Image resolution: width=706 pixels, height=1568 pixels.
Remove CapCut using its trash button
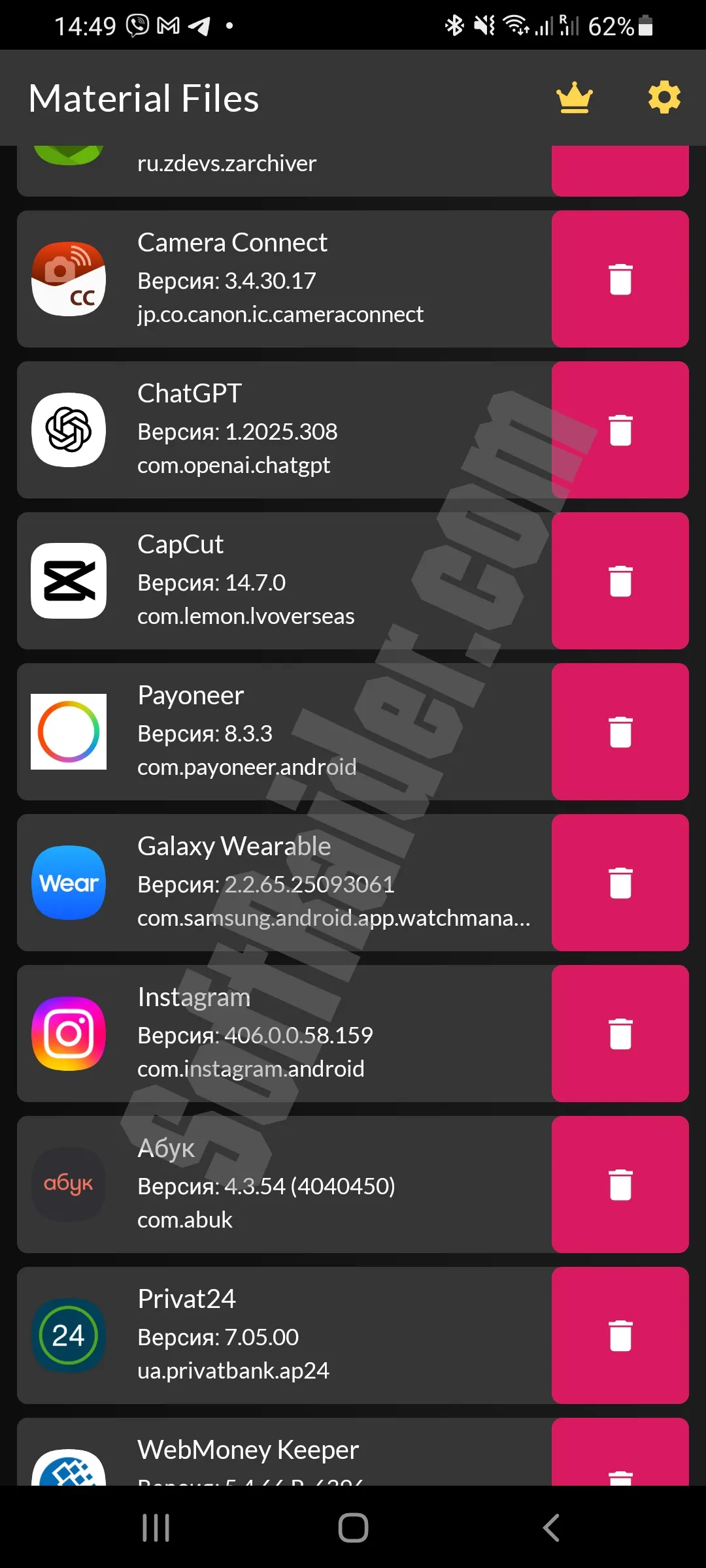pos(620,581)
